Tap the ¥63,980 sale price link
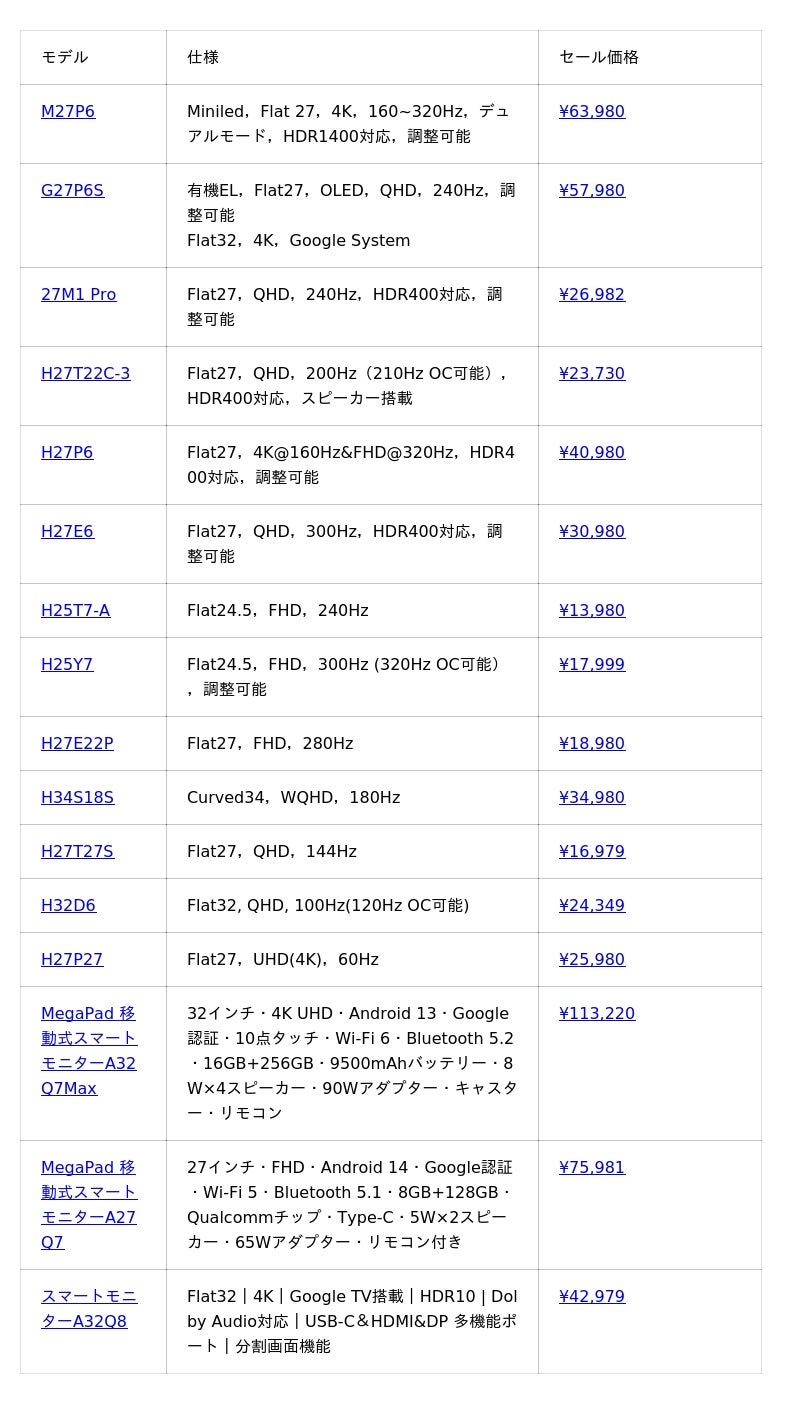This screenshot has width=800, height=1404. click(592, 112)
